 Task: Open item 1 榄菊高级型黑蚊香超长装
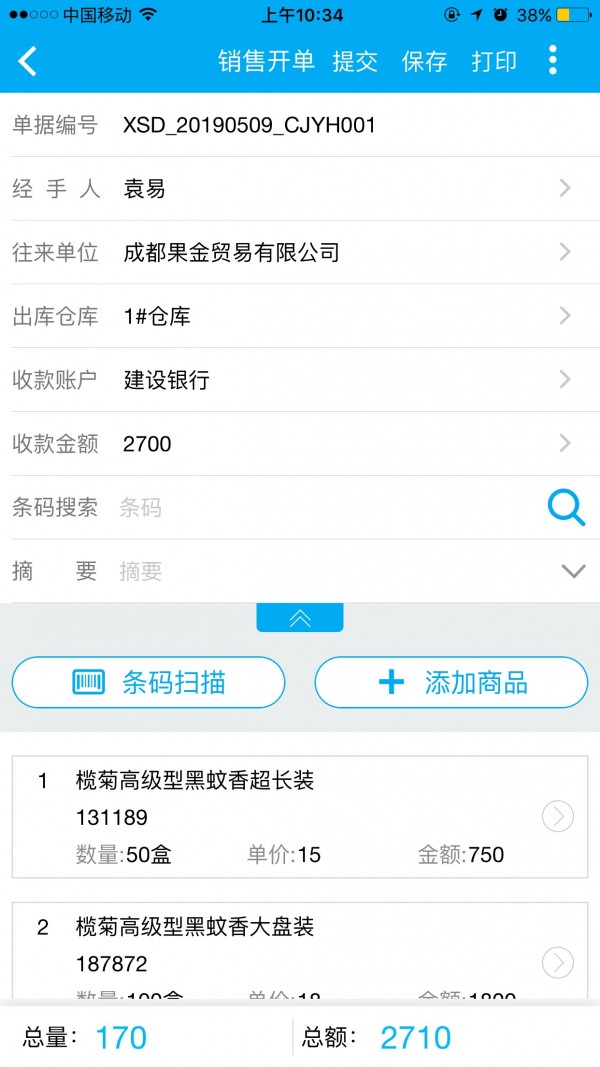300,817
